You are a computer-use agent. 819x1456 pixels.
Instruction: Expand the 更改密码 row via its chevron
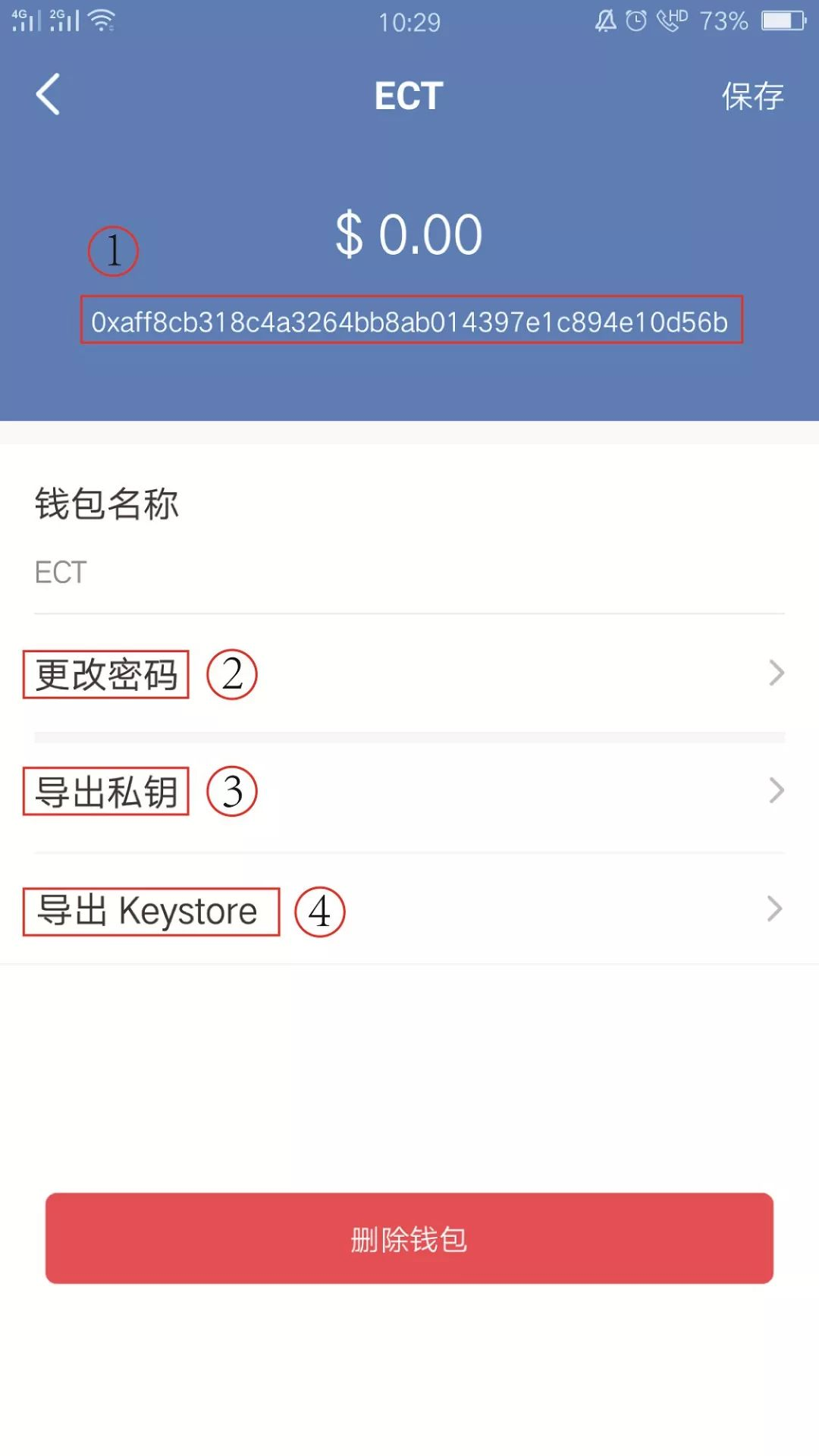pos(775,673)
